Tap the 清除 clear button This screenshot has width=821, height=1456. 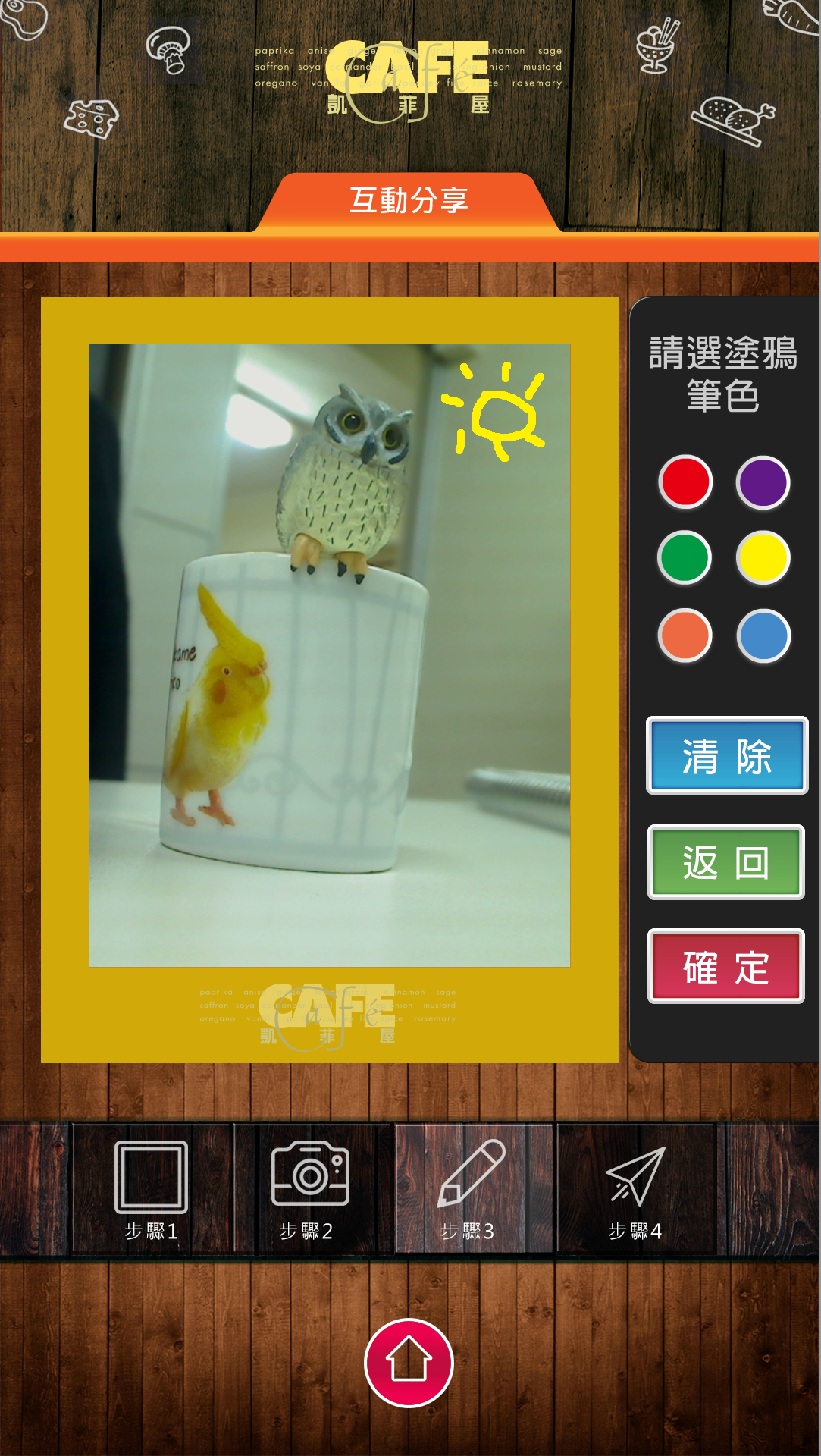click(726, 755)
